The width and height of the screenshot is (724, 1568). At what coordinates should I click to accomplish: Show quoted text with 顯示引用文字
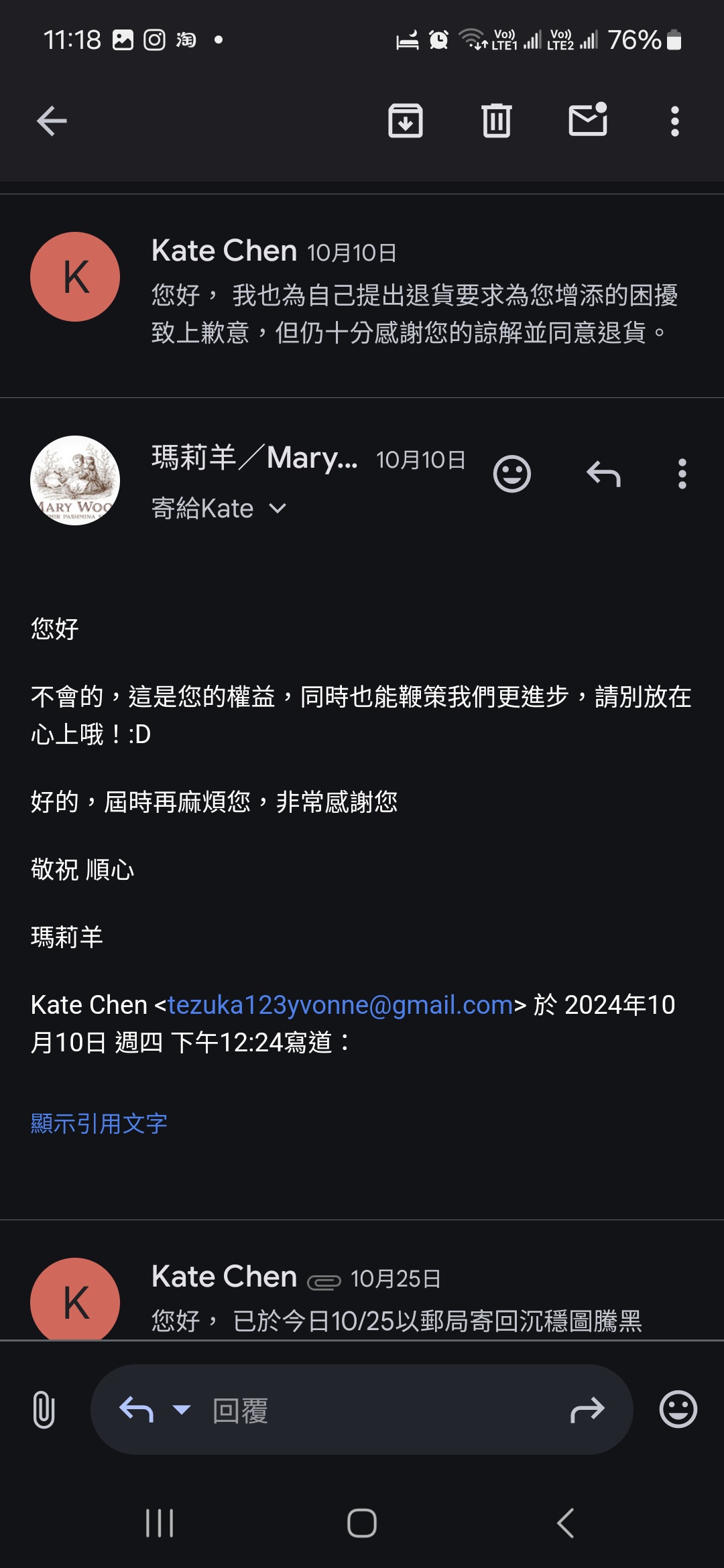click(x=99, y=1124)
